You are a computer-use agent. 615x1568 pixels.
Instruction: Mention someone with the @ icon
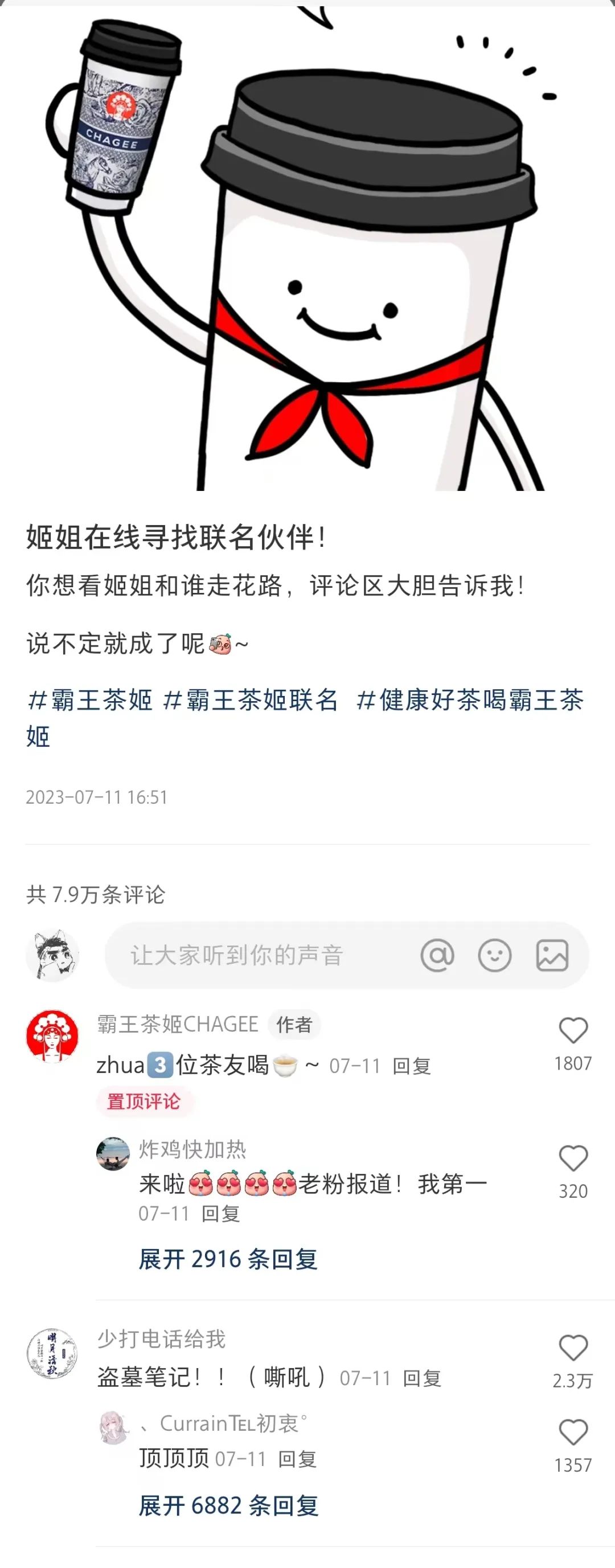tap(437, 956)
